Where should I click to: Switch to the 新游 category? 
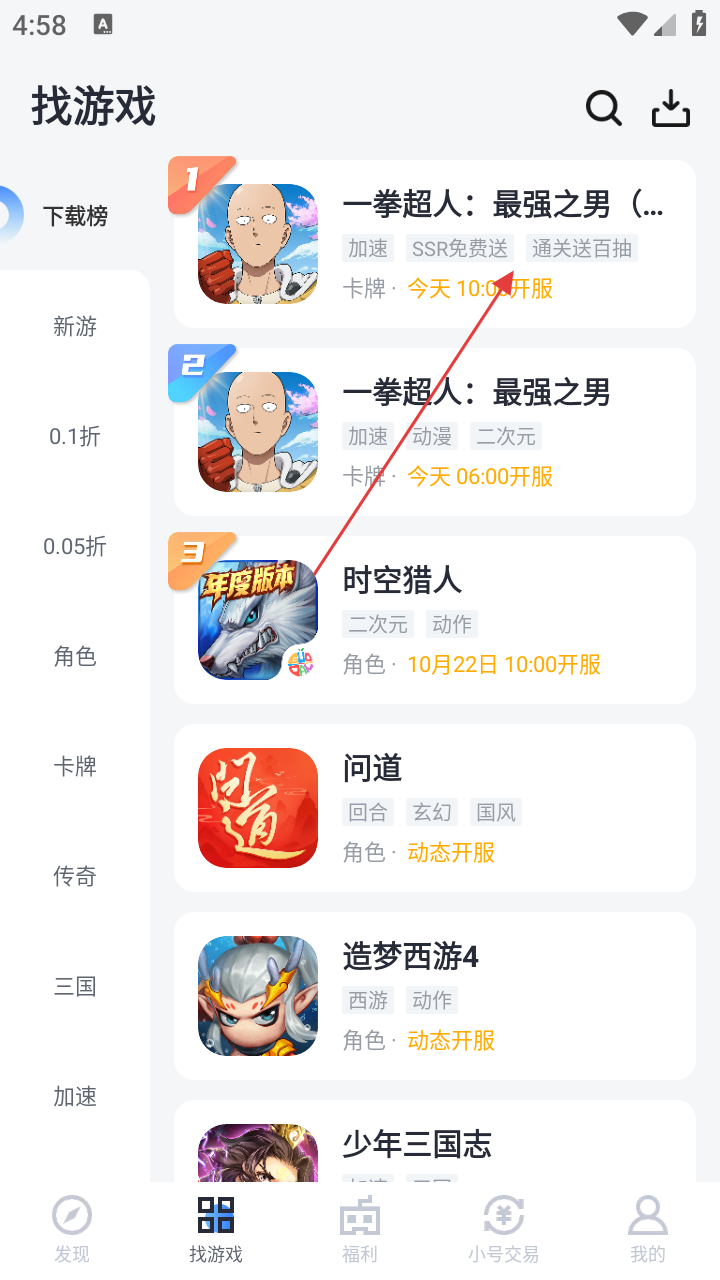[x=75, y=326]
